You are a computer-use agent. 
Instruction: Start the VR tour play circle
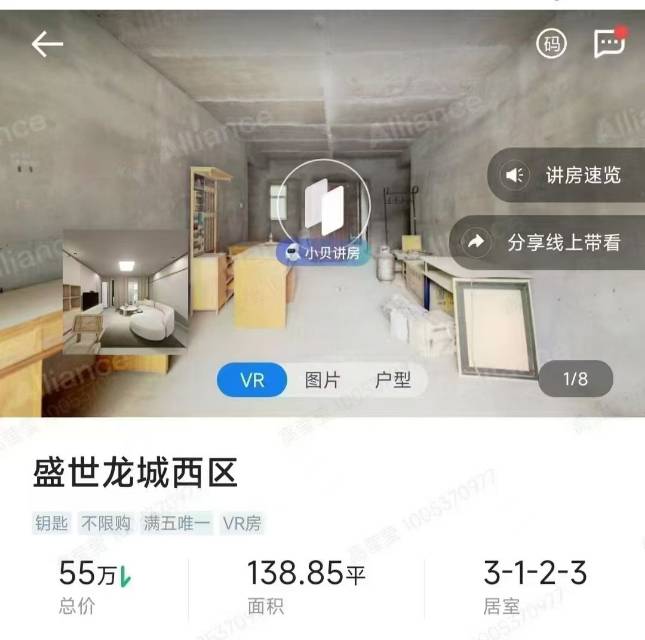[324, 205]
